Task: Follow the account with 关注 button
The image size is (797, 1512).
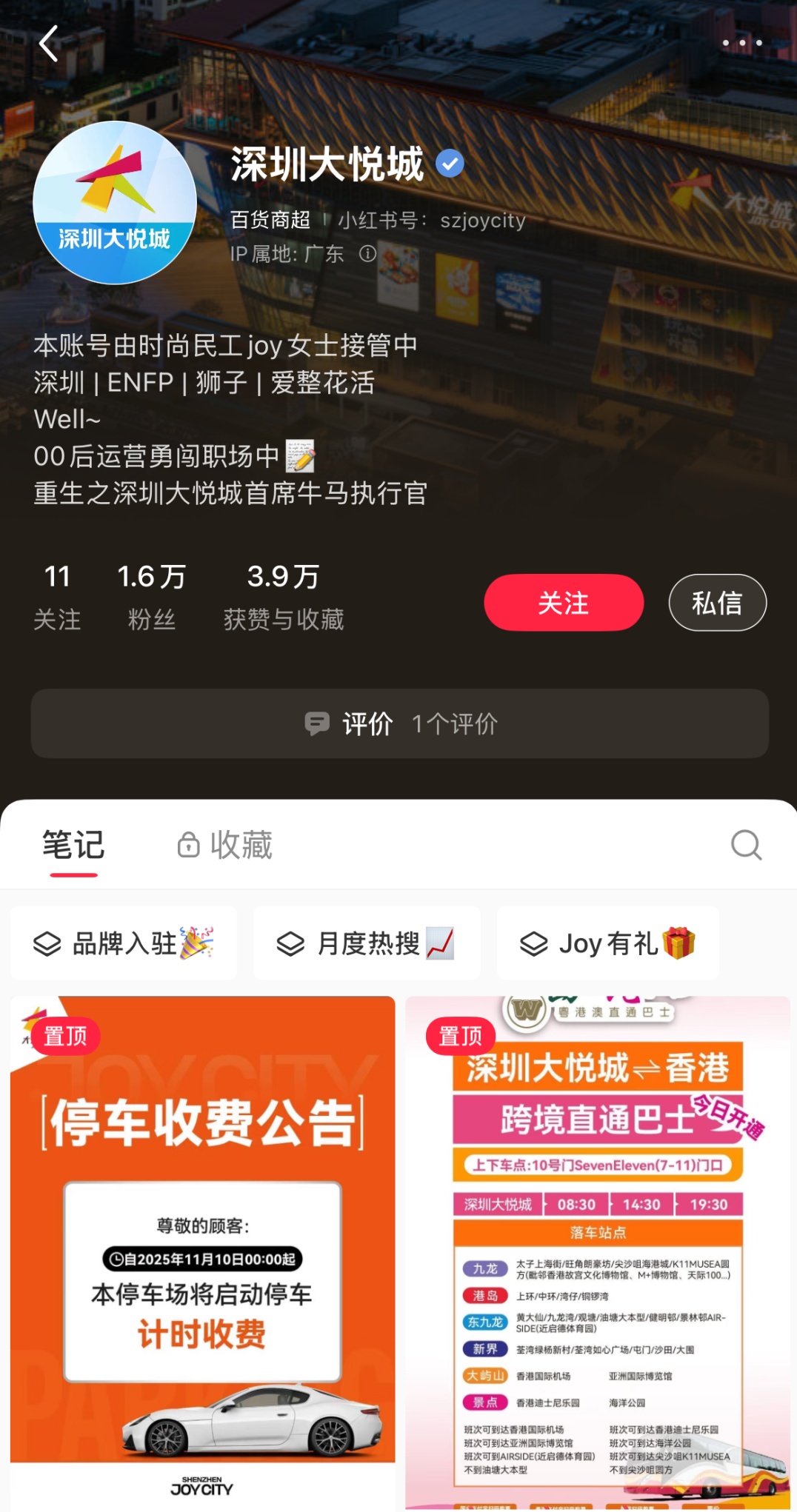Action: pyautogui.click(x=563, y=603)
